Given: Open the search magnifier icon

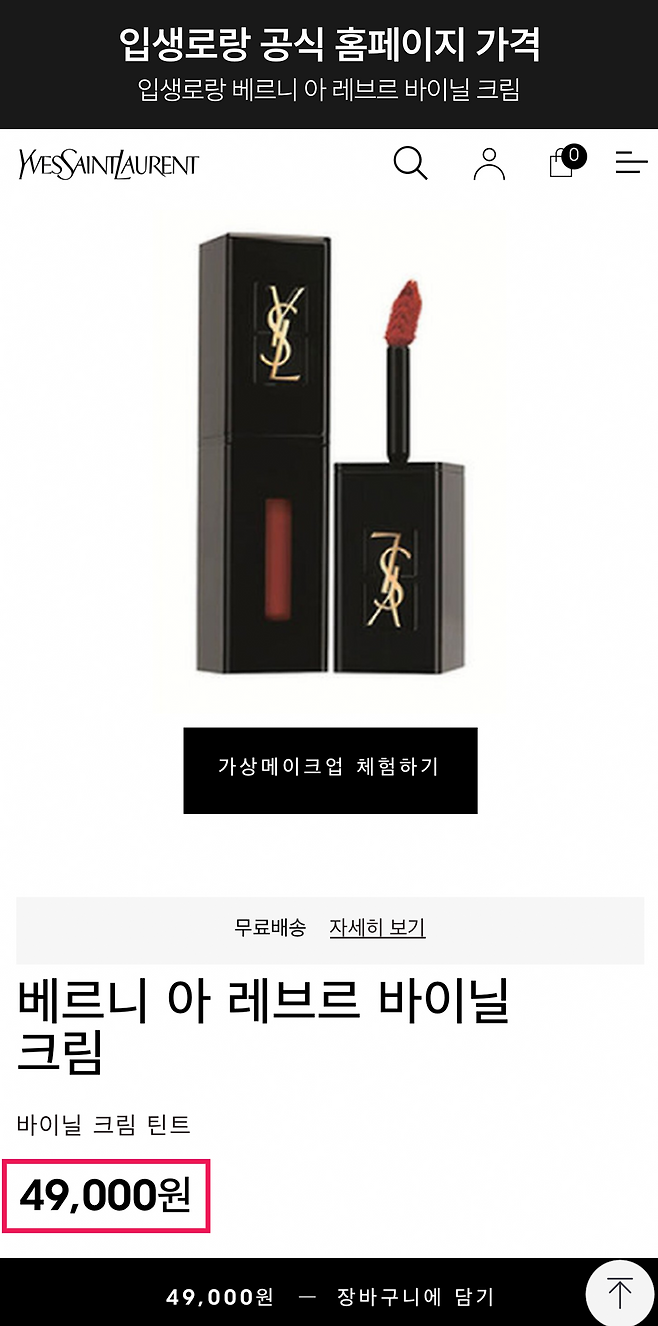Looking at the screenshot, I should pyautogui.click(x=410, y=163).
